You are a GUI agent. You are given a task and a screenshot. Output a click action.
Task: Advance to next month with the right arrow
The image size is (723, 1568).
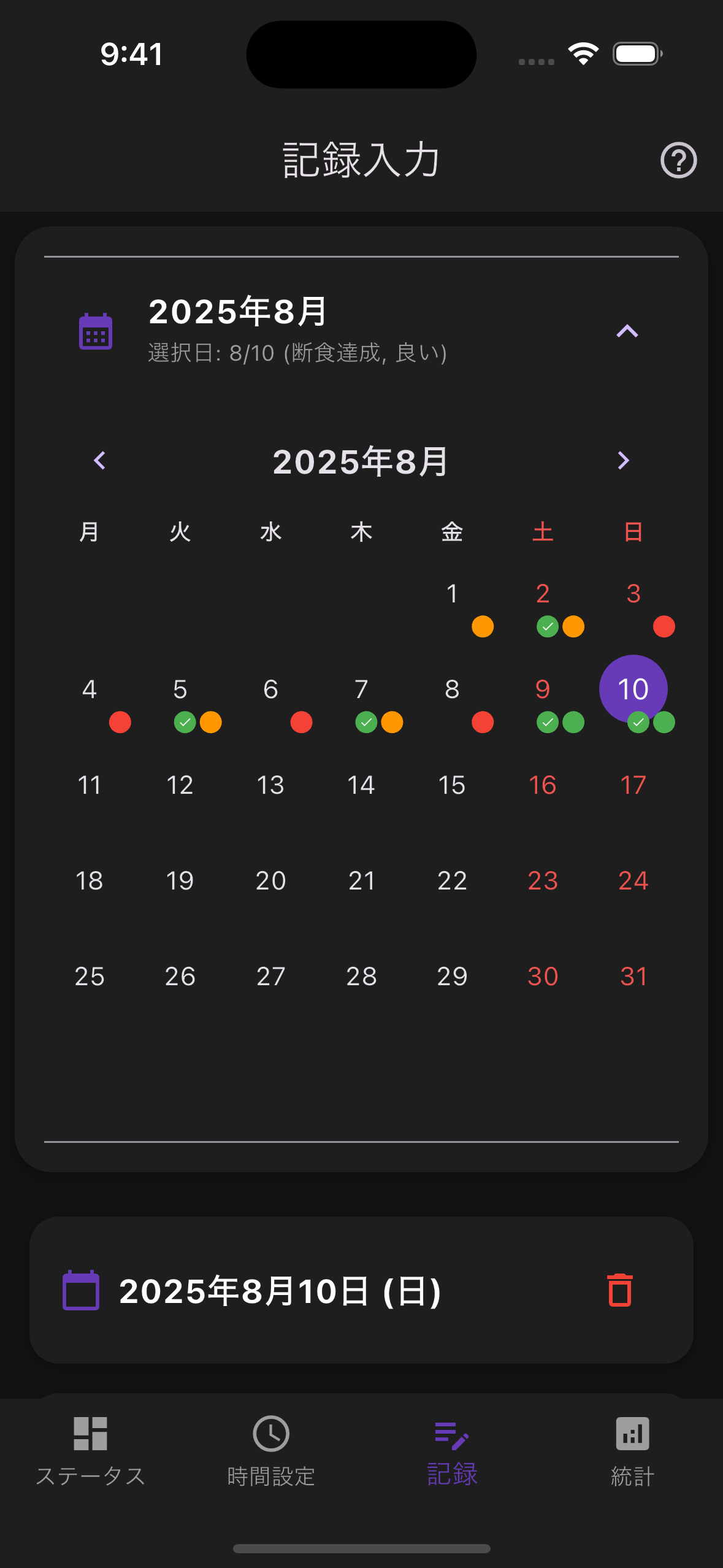(x=624, y=460)
